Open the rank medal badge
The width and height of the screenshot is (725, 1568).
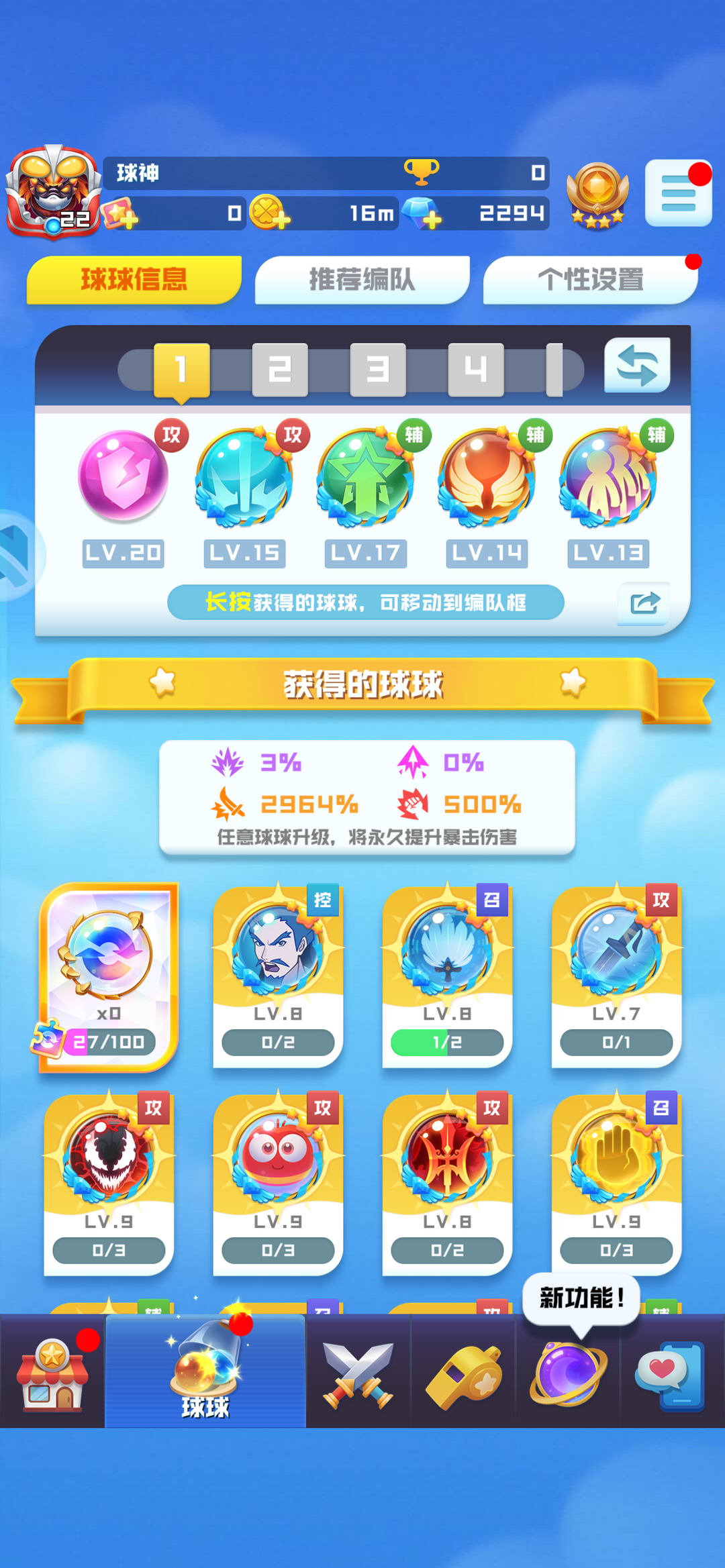(x=597, y=195)
